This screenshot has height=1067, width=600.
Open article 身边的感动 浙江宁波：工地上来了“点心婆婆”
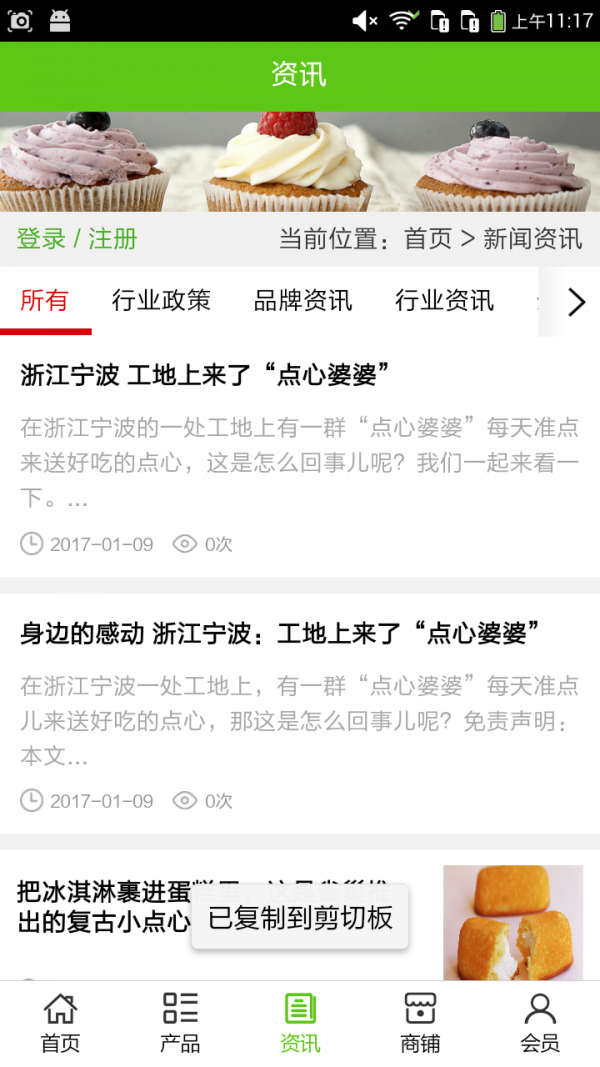(280, 633)
